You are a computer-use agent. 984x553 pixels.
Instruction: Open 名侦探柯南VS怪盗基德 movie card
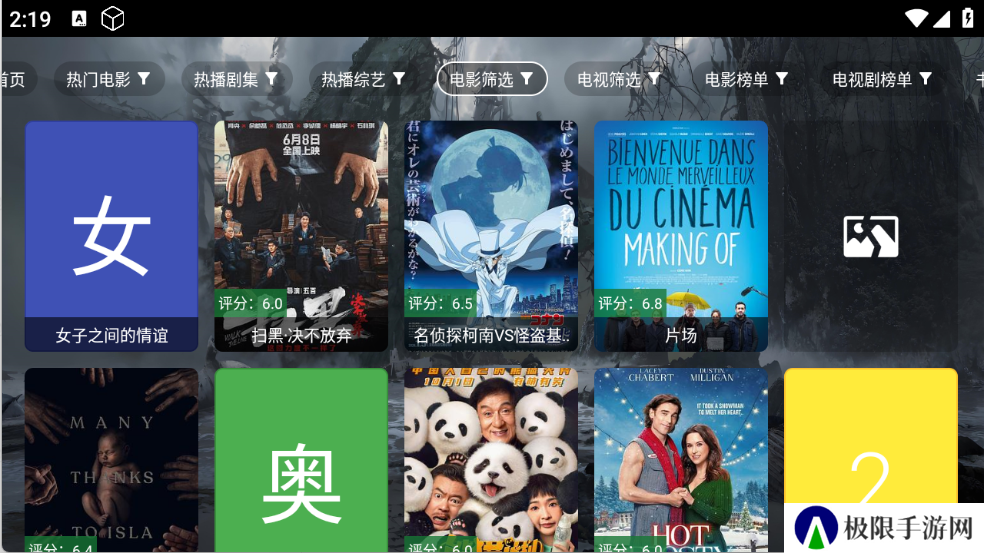coord(491,236)
